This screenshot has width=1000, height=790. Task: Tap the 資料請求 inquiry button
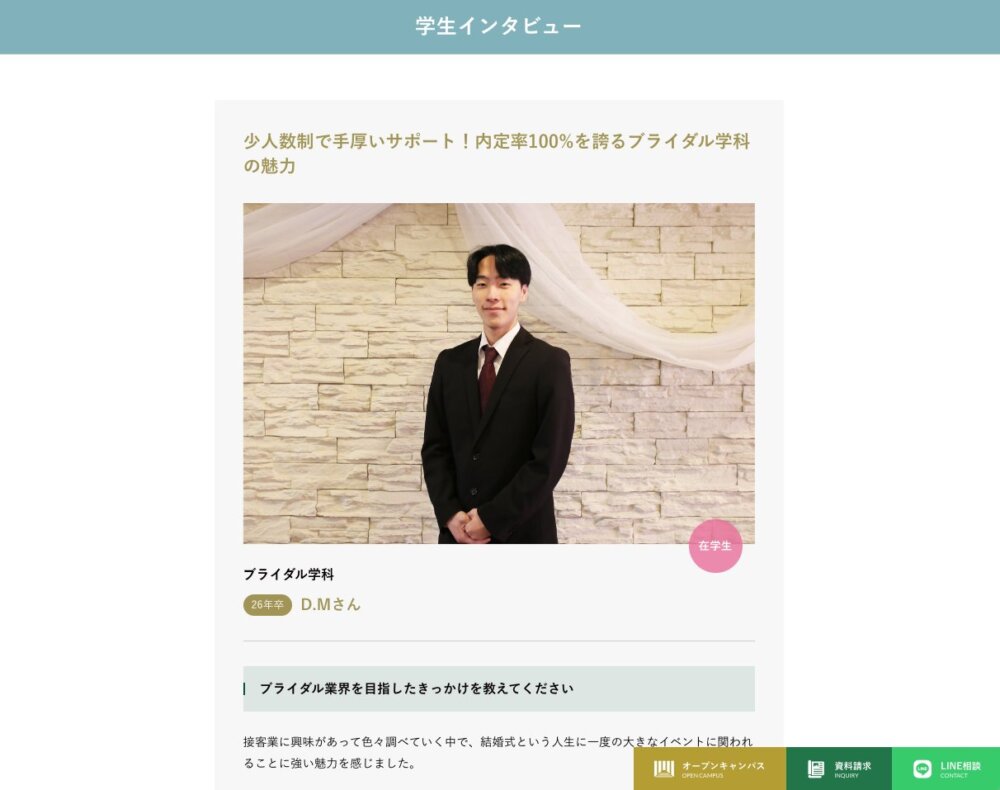(x=838, y=768)
